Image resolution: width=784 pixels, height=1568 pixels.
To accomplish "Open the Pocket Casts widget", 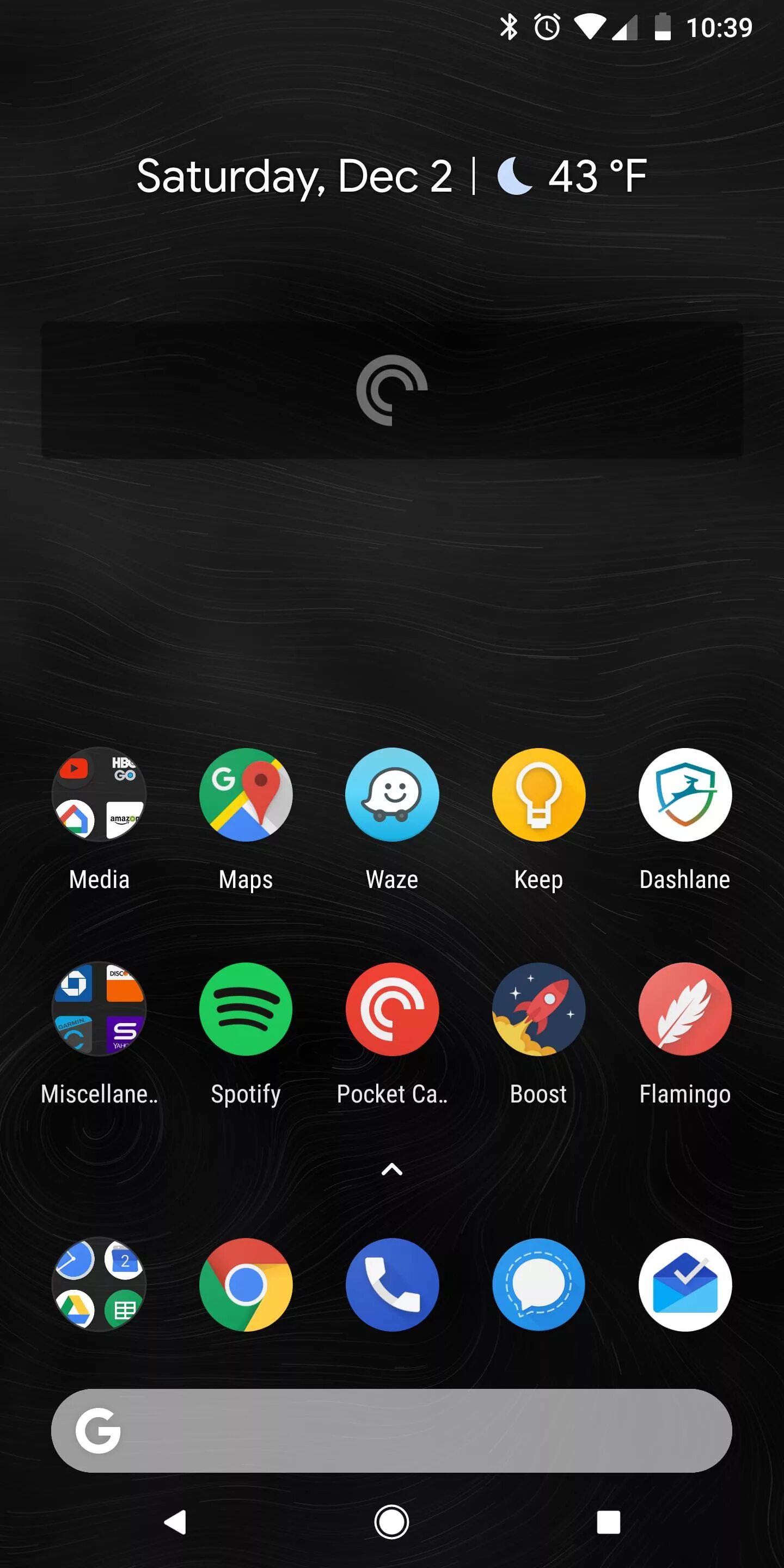I will pyautogui.click(x=392, y=390).
